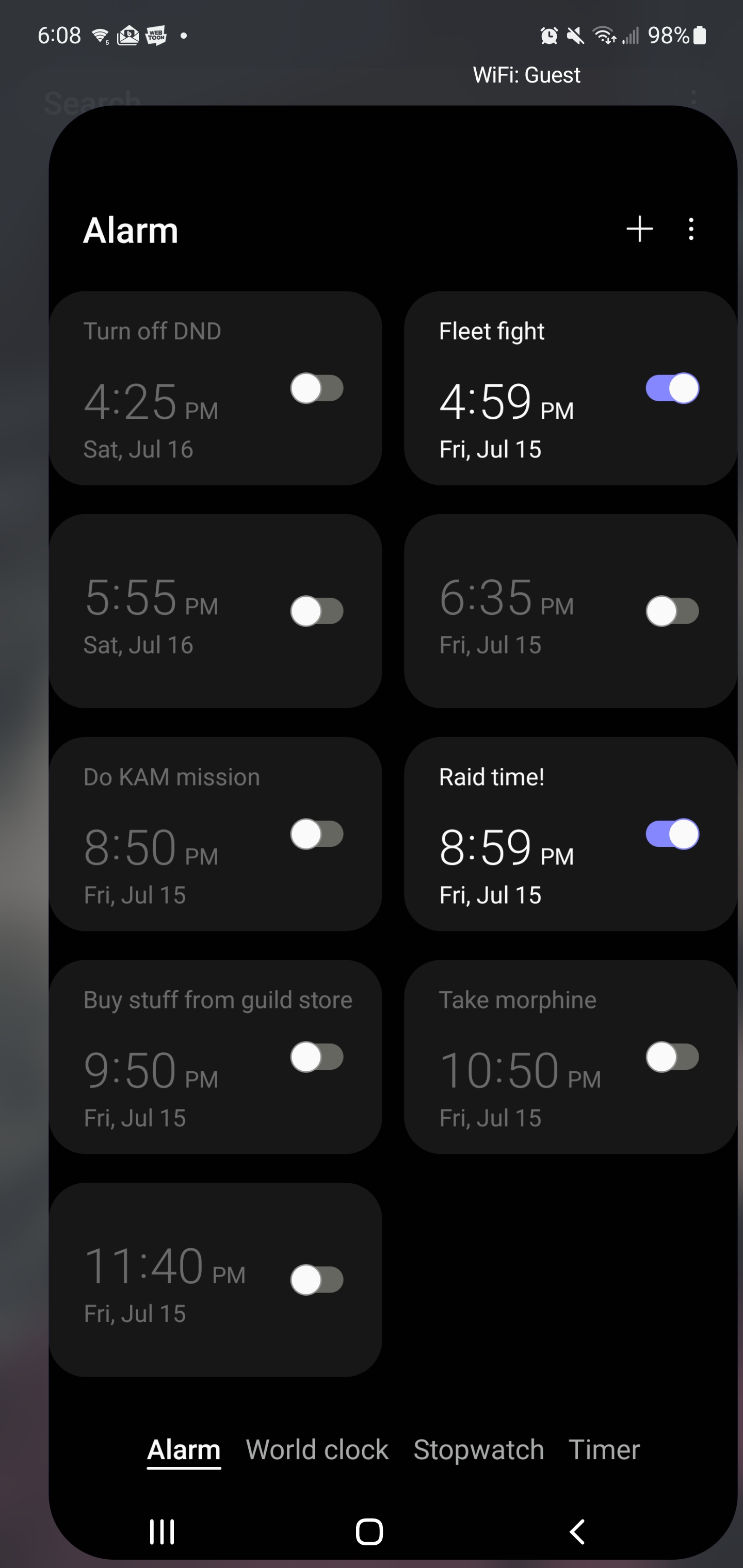Switch to the World clock tab
The width and height of the screenshot is (743, 1568).
317,1450
